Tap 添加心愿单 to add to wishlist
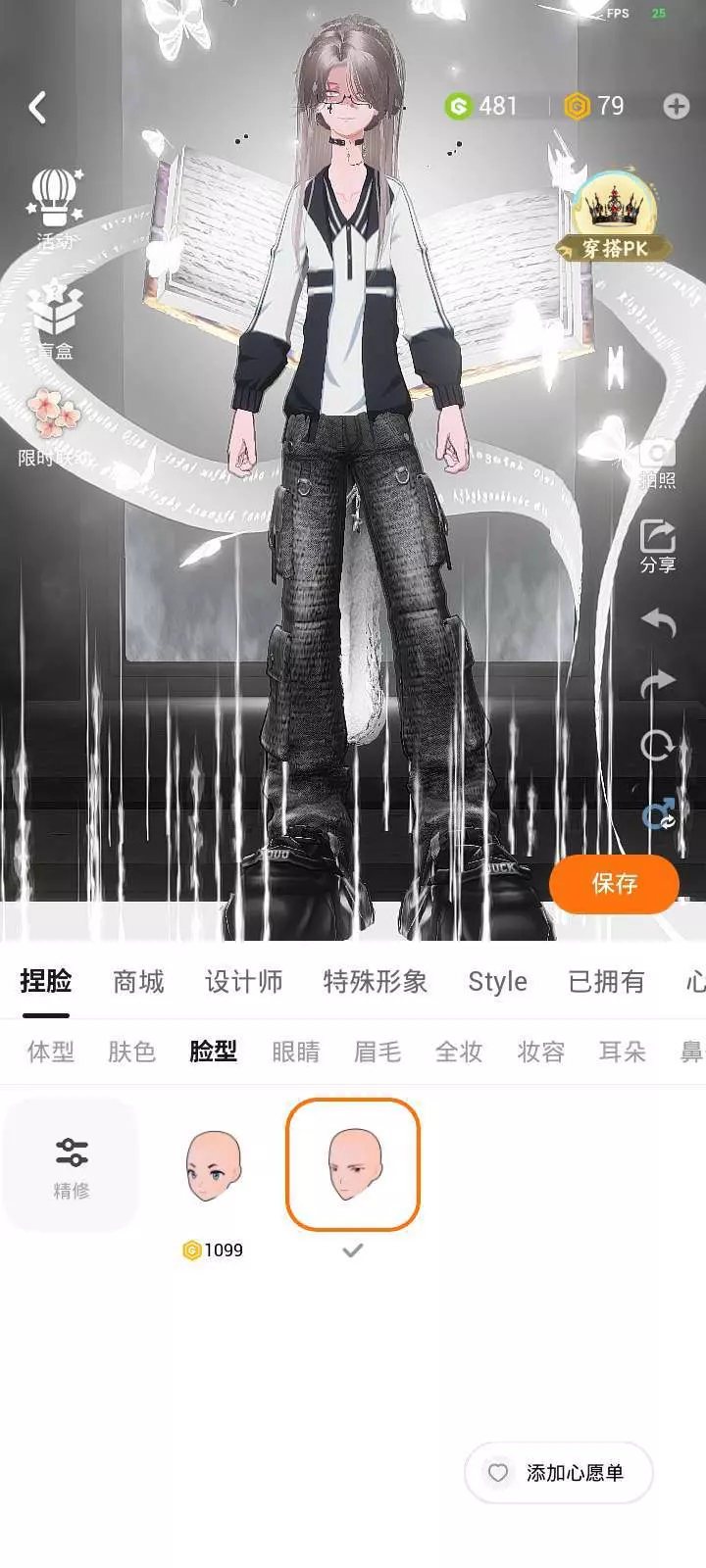Screen dimensions: 706x1568 tap(559, 1472)
